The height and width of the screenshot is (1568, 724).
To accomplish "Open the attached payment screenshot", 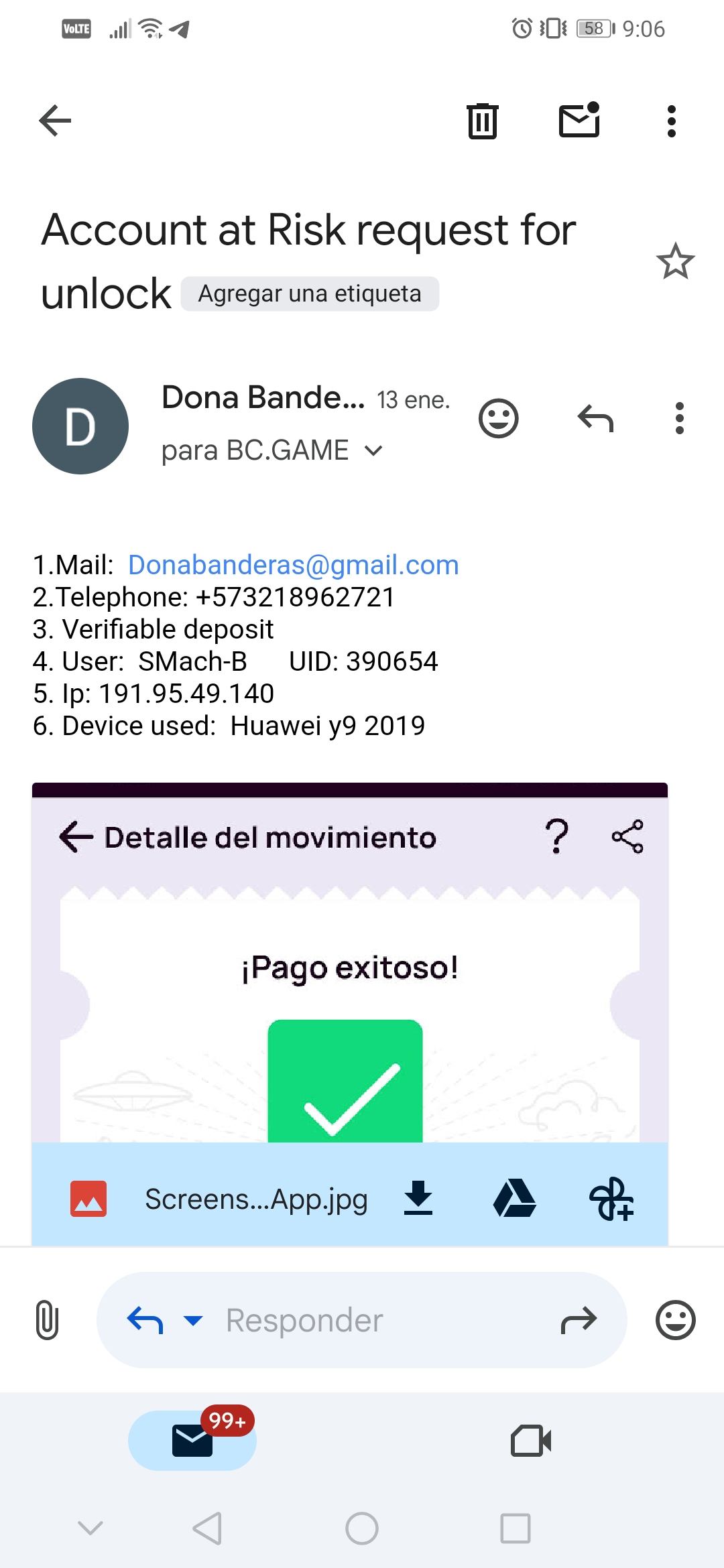I will (x=349, y=965).
